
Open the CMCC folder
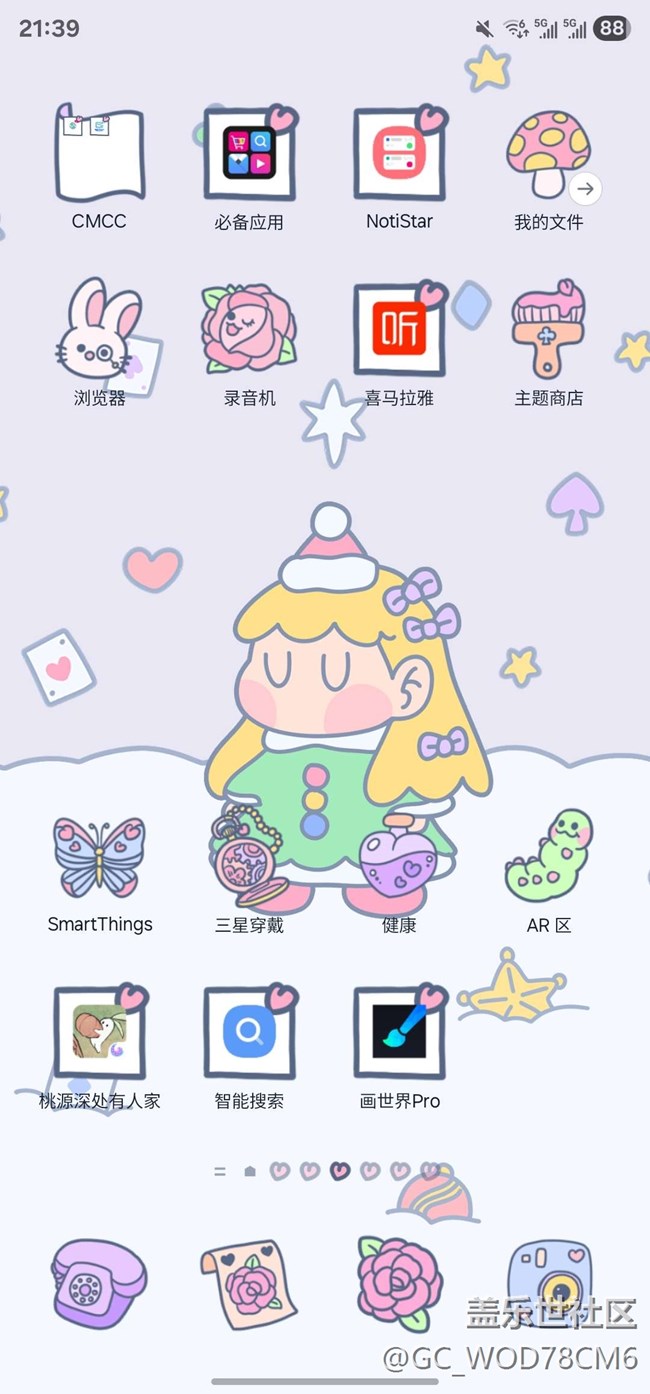pos(99,155)
